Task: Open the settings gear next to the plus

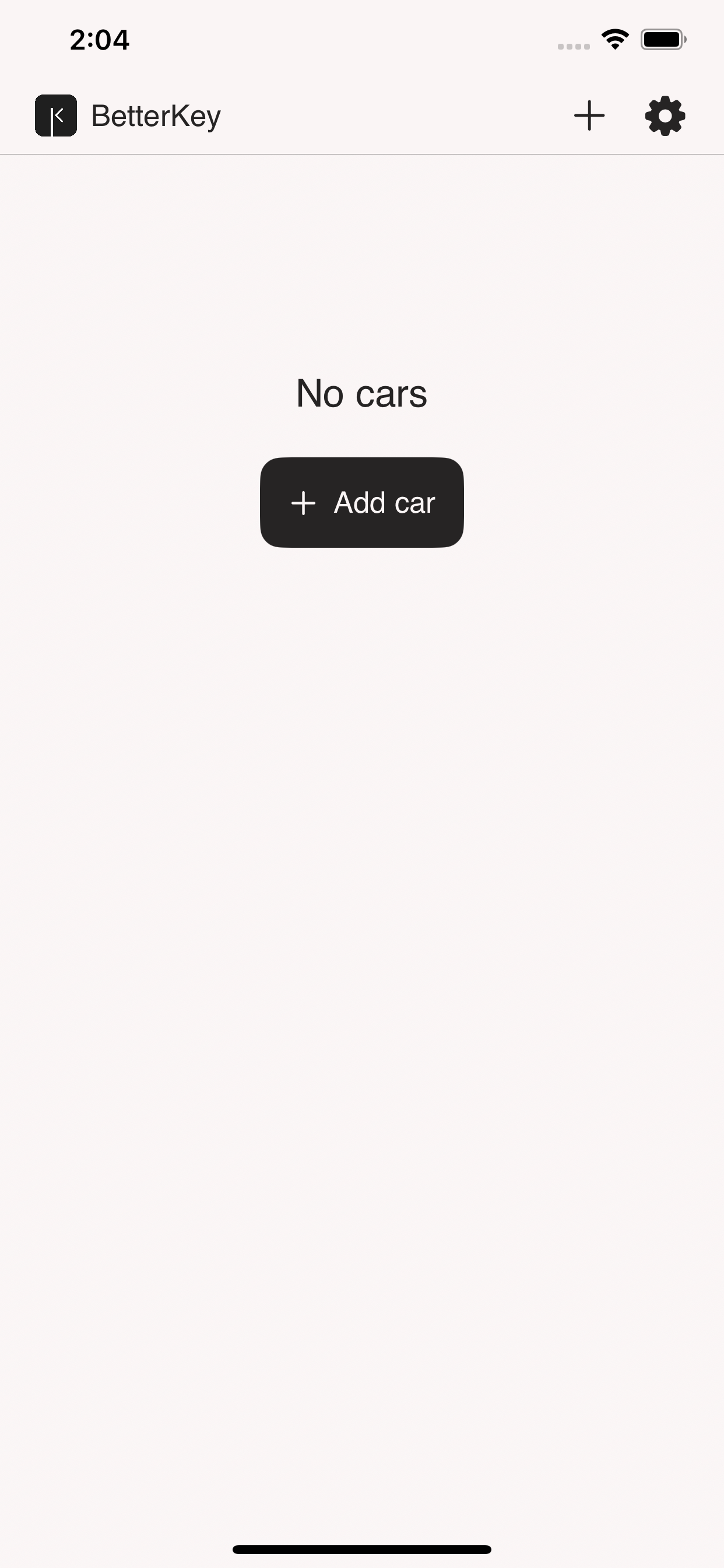Action: pos(665,115)
